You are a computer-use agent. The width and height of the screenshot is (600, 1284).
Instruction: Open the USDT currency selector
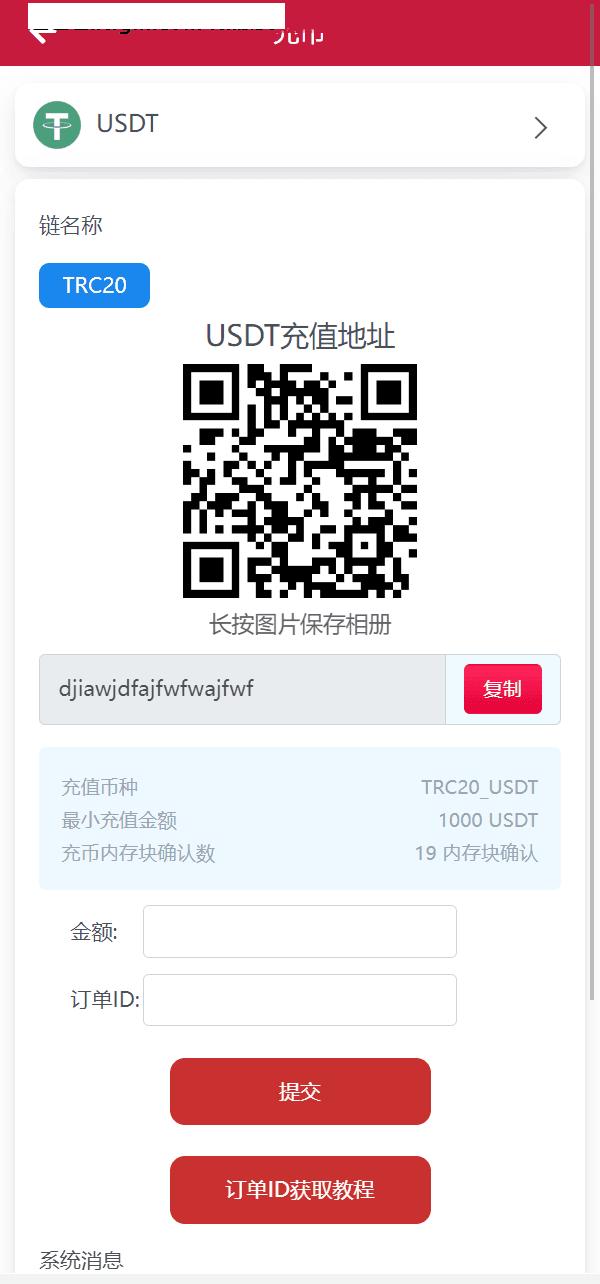300,125
